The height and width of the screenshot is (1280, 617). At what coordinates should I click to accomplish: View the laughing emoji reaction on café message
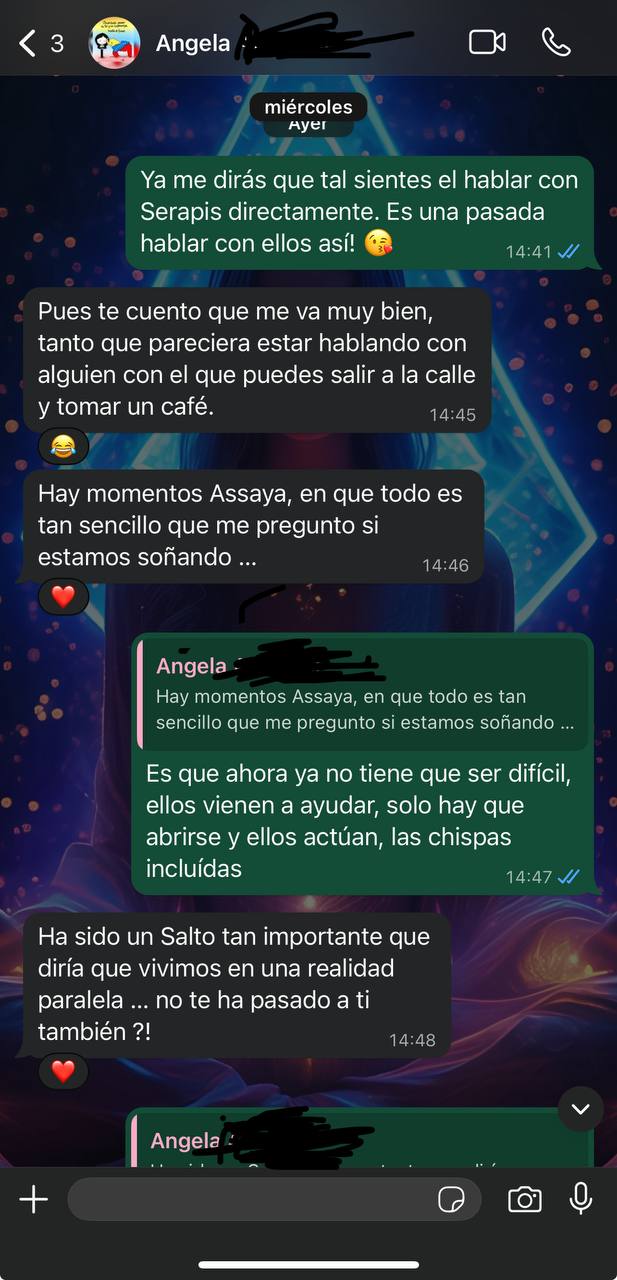coord(63,447)
